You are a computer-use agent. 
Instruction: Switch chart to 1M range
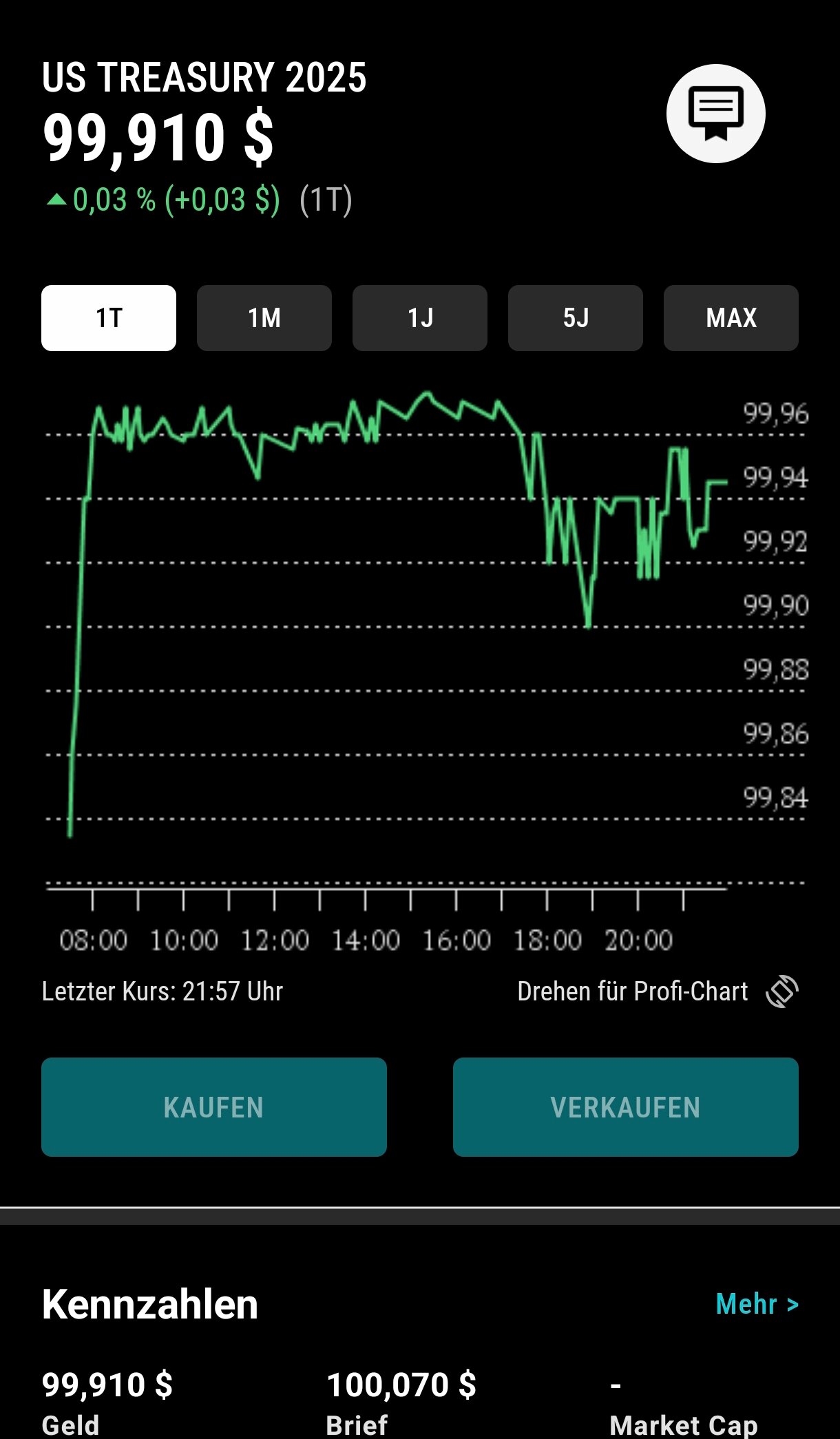tap(264, 318)
